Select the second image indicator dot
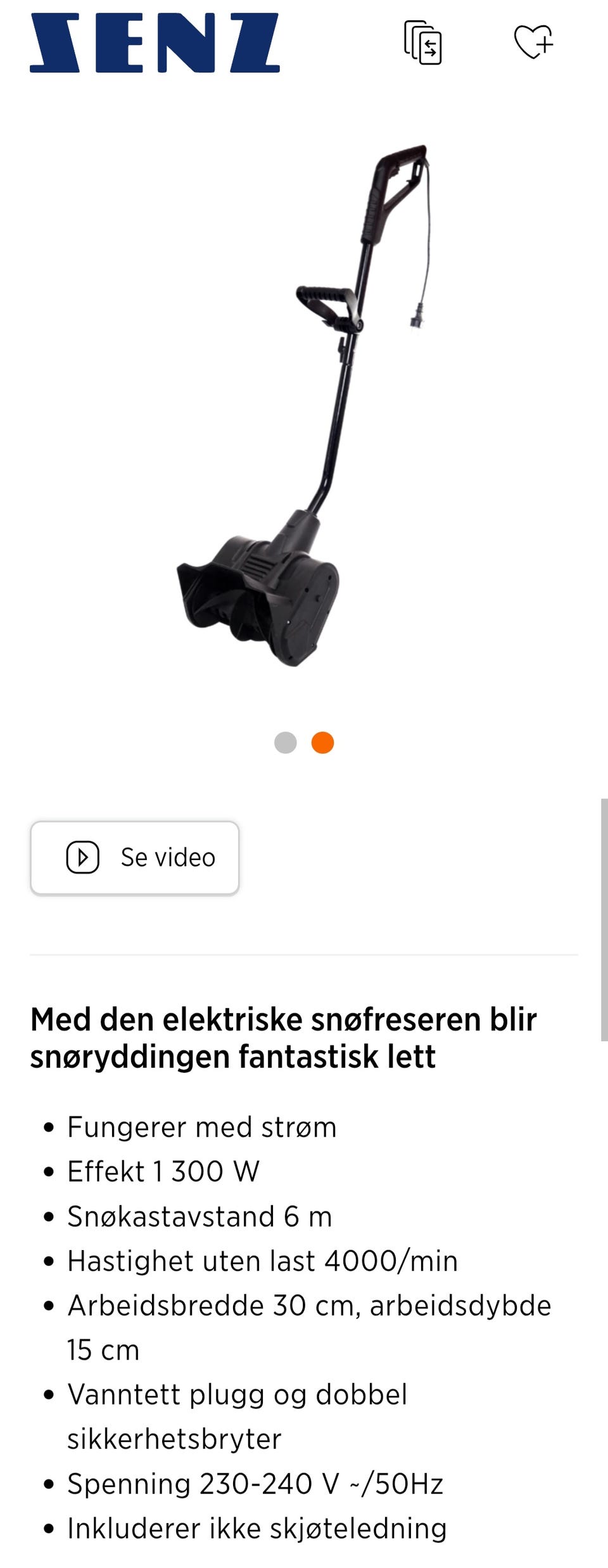The image size is (608, 1568). (322, 742)
